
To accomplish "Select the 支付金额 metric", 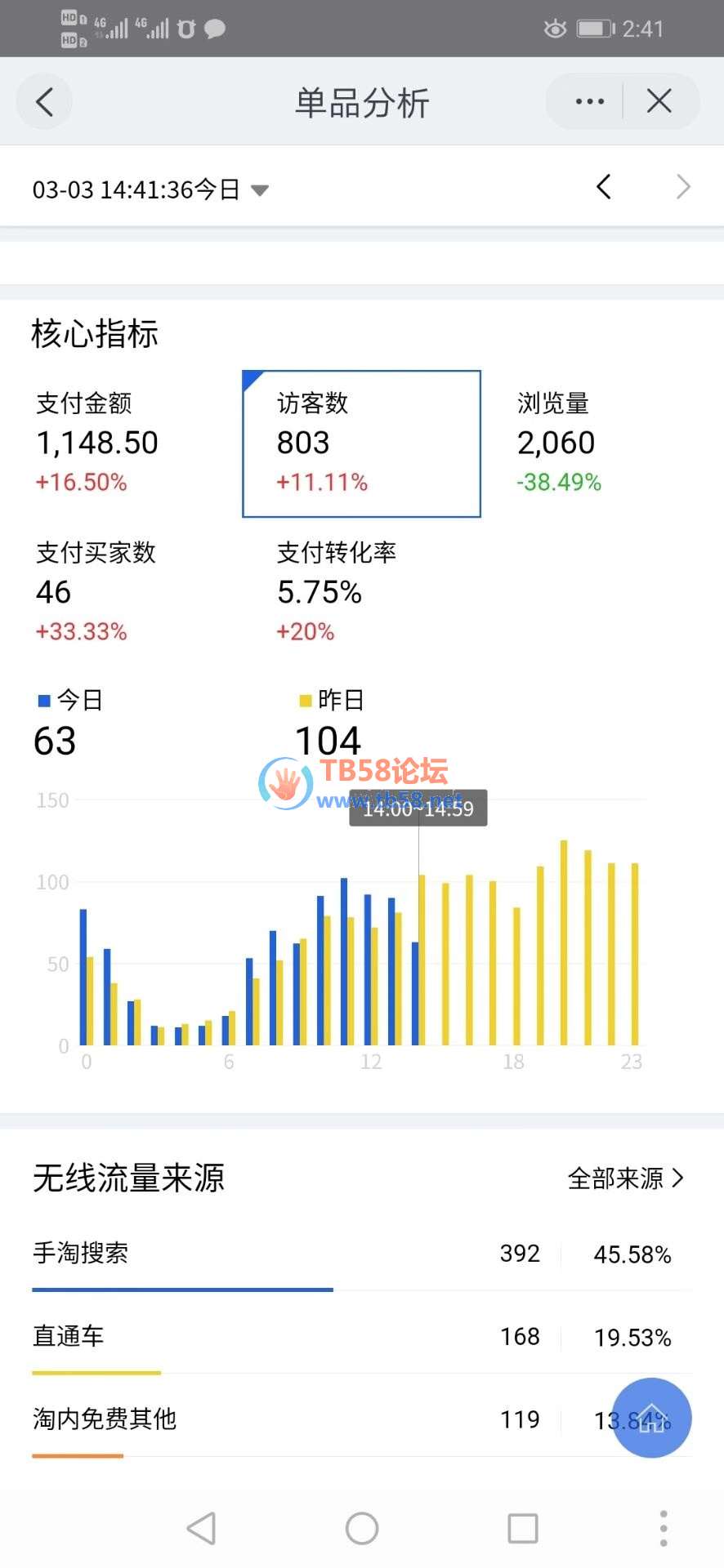I will coord(96,442).
